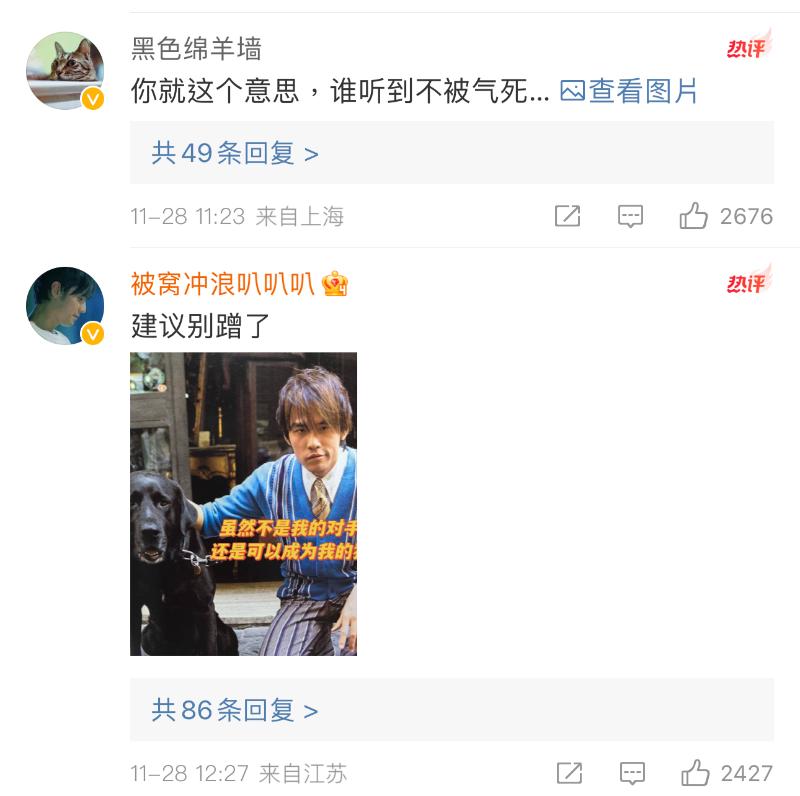
Task: Reply to 黑色绵羊墙's comment
Action: [x=630, y=216]
